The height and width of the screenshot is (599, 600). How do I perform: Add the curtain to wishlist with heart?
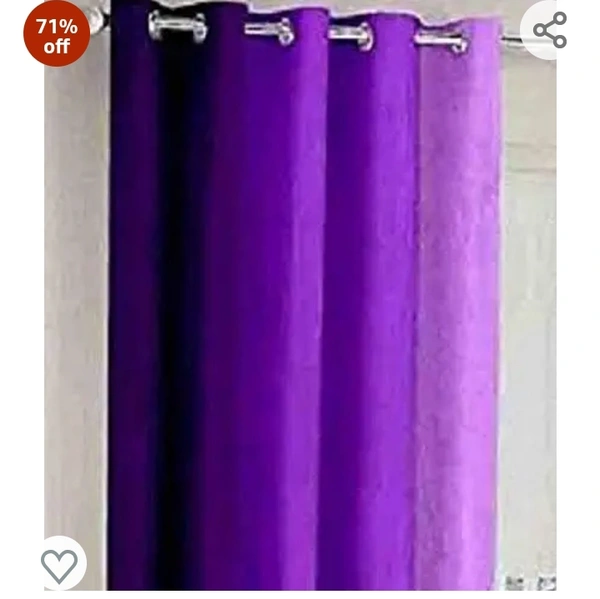coord(59,565)
